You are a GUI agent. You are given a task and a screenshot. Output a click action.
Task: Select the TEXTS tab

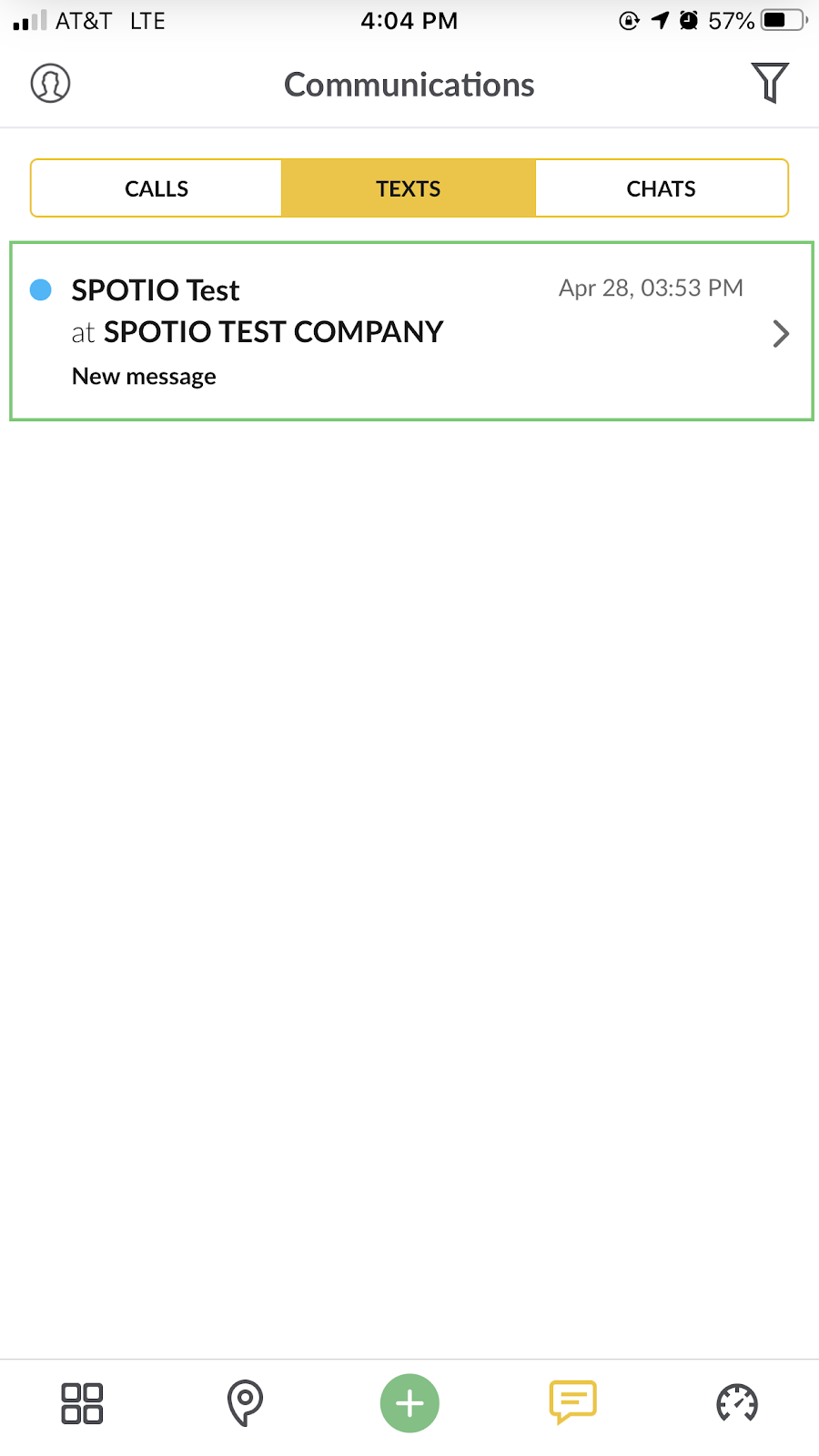409,188
